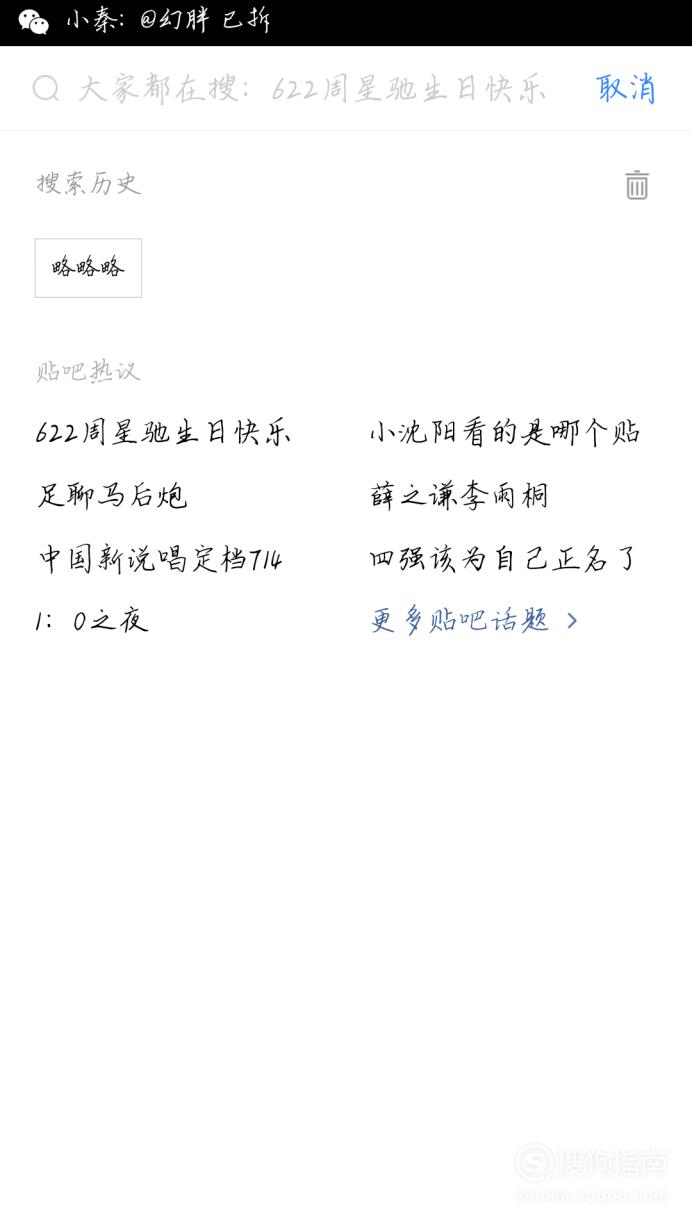The image size is (692, 1230).
Task: Open hot topic 薛之谦李雨桐
Action: click(459, 495)
